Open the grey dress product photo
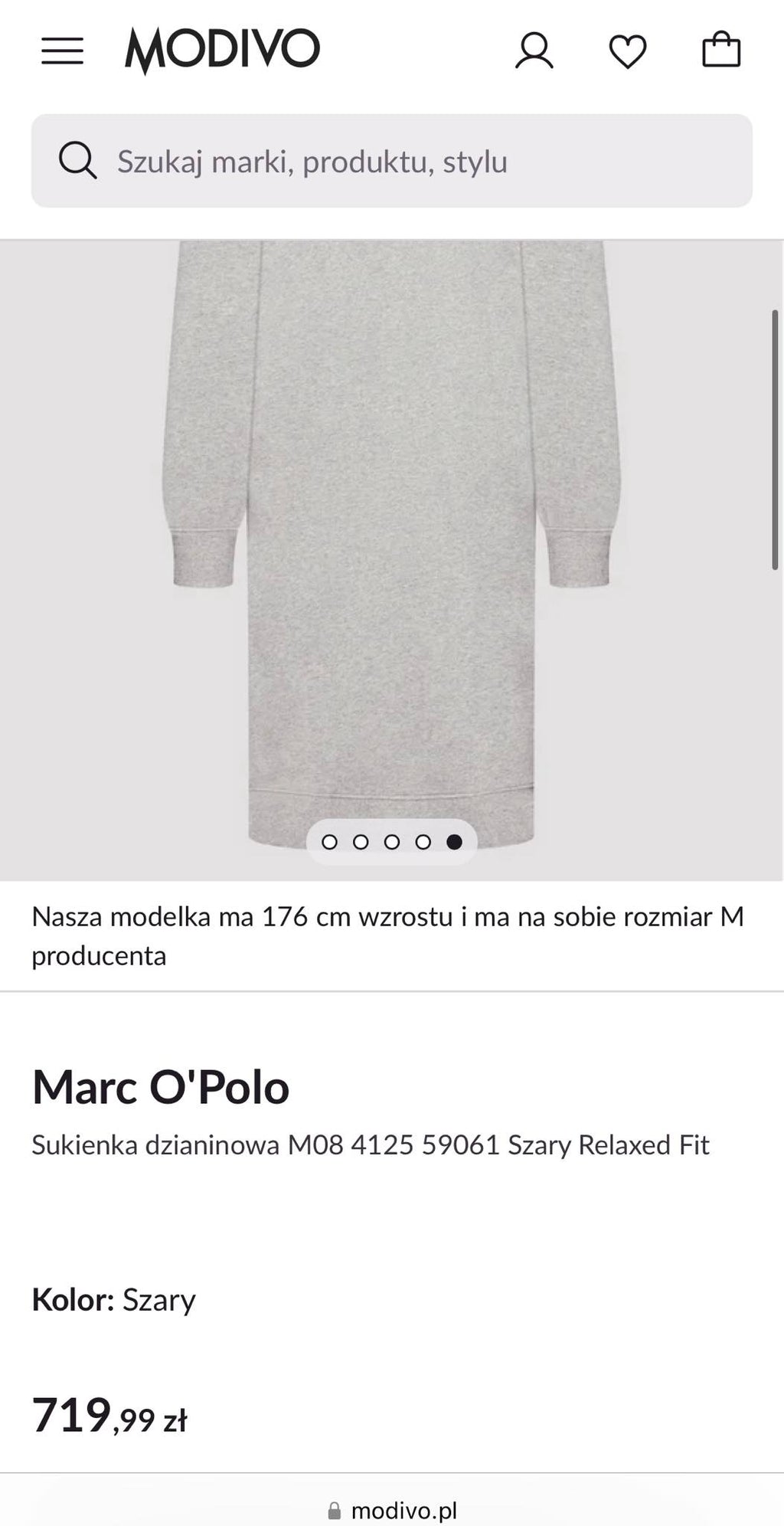Image resolution: width=784 pixels, height=1526 pixels. (392, 560)
